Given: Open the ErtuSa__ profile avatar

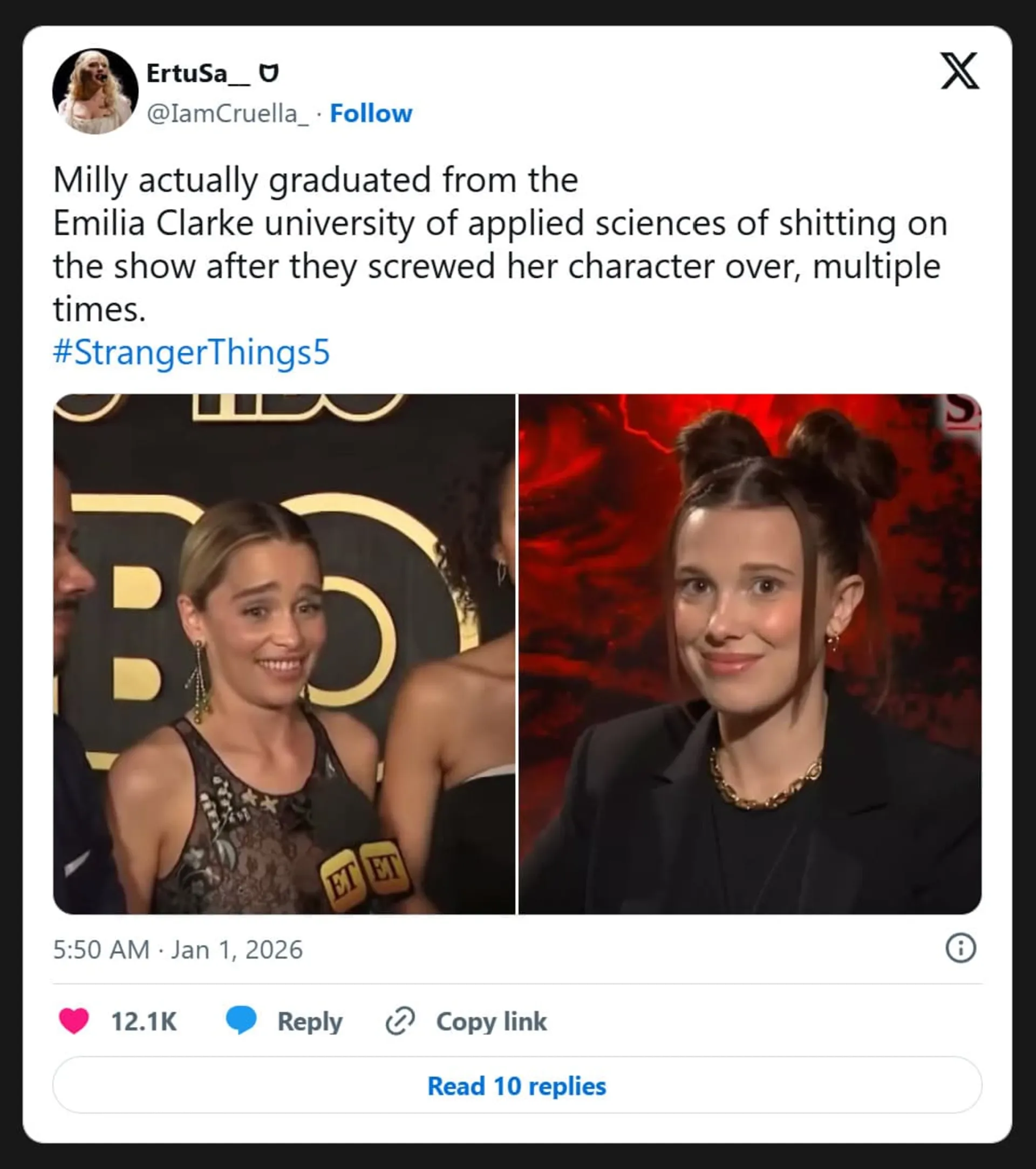Looking at the screenshot, I should [95, 92].
